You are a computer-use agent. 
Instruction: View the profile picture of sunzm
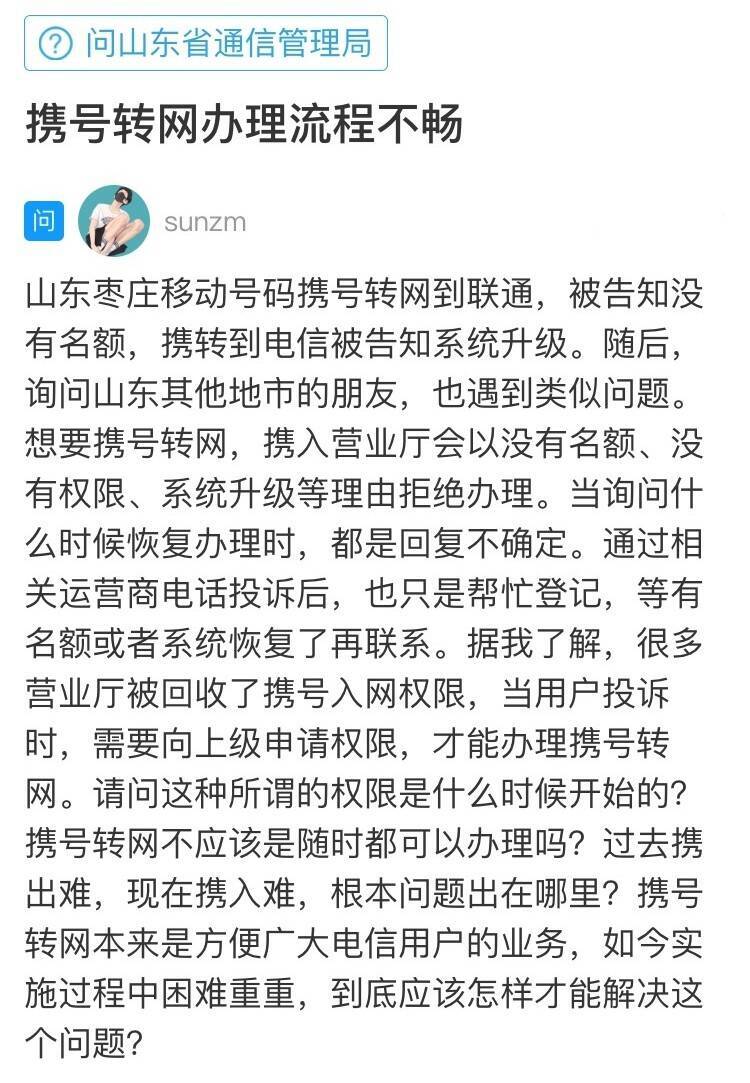(x=113, y=220)
